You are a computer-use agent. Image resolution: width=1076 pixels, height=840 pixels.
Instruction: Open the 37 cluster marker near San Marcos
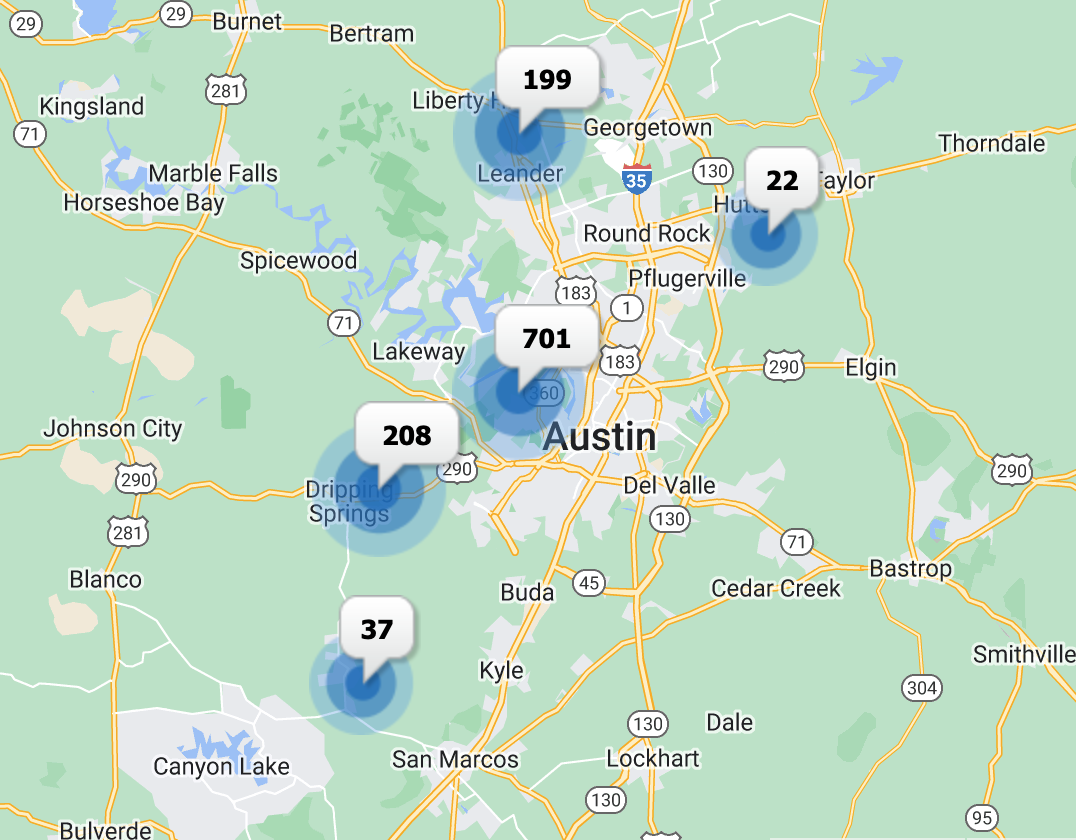click(x=376, y=631)
